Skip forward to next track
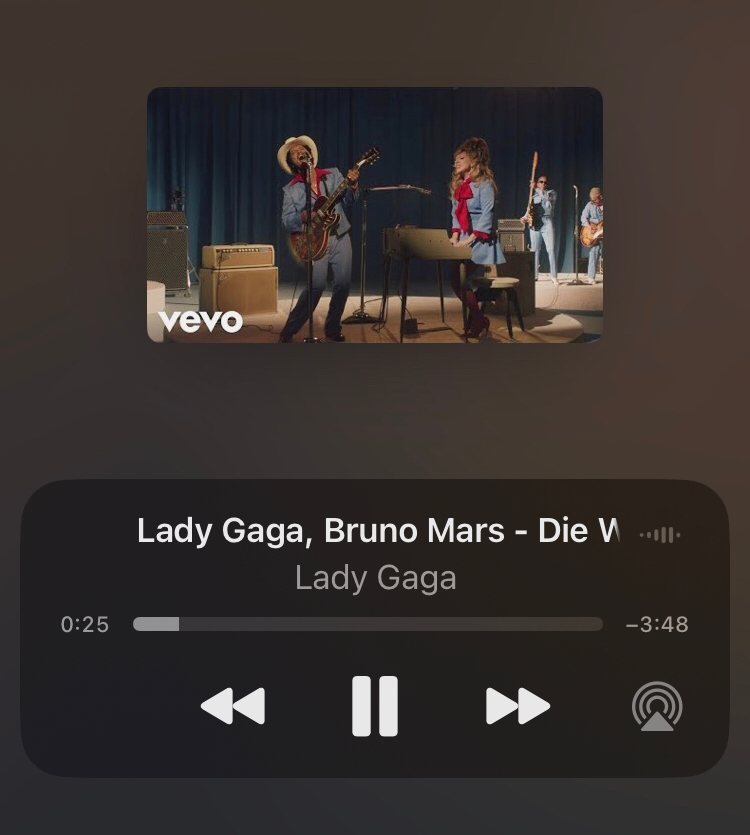 point(517,706)
